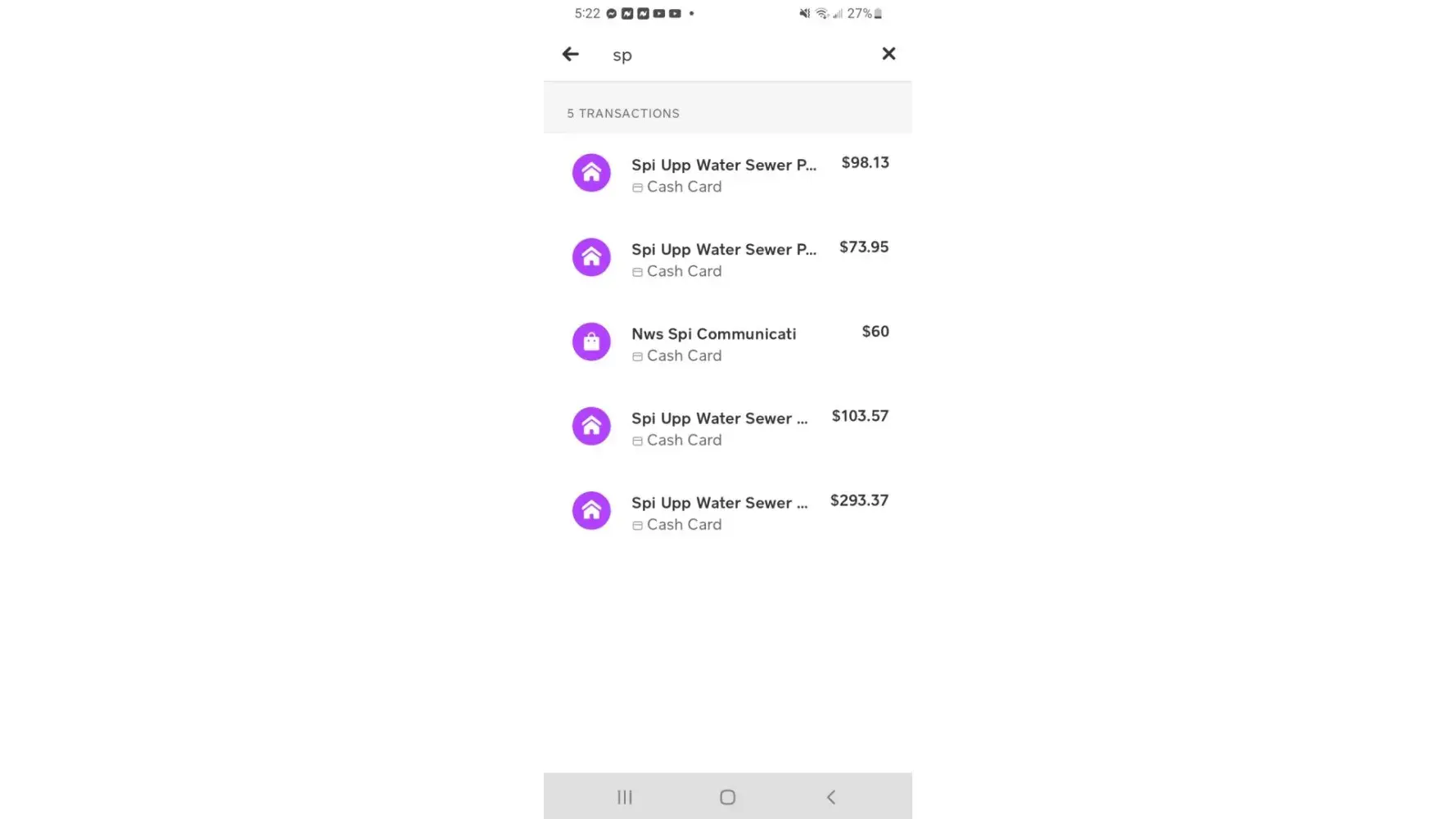The image size is (1456, 819).
Task: Open recent apps from navigation bar
Action: (625, 797)
